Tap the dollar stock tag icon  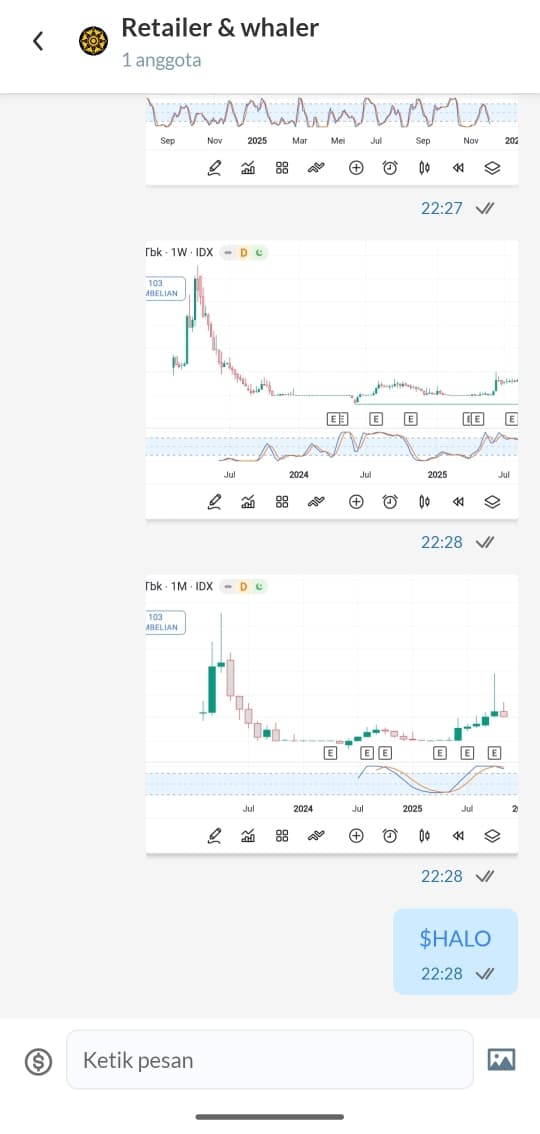[x=38, y=1061]
